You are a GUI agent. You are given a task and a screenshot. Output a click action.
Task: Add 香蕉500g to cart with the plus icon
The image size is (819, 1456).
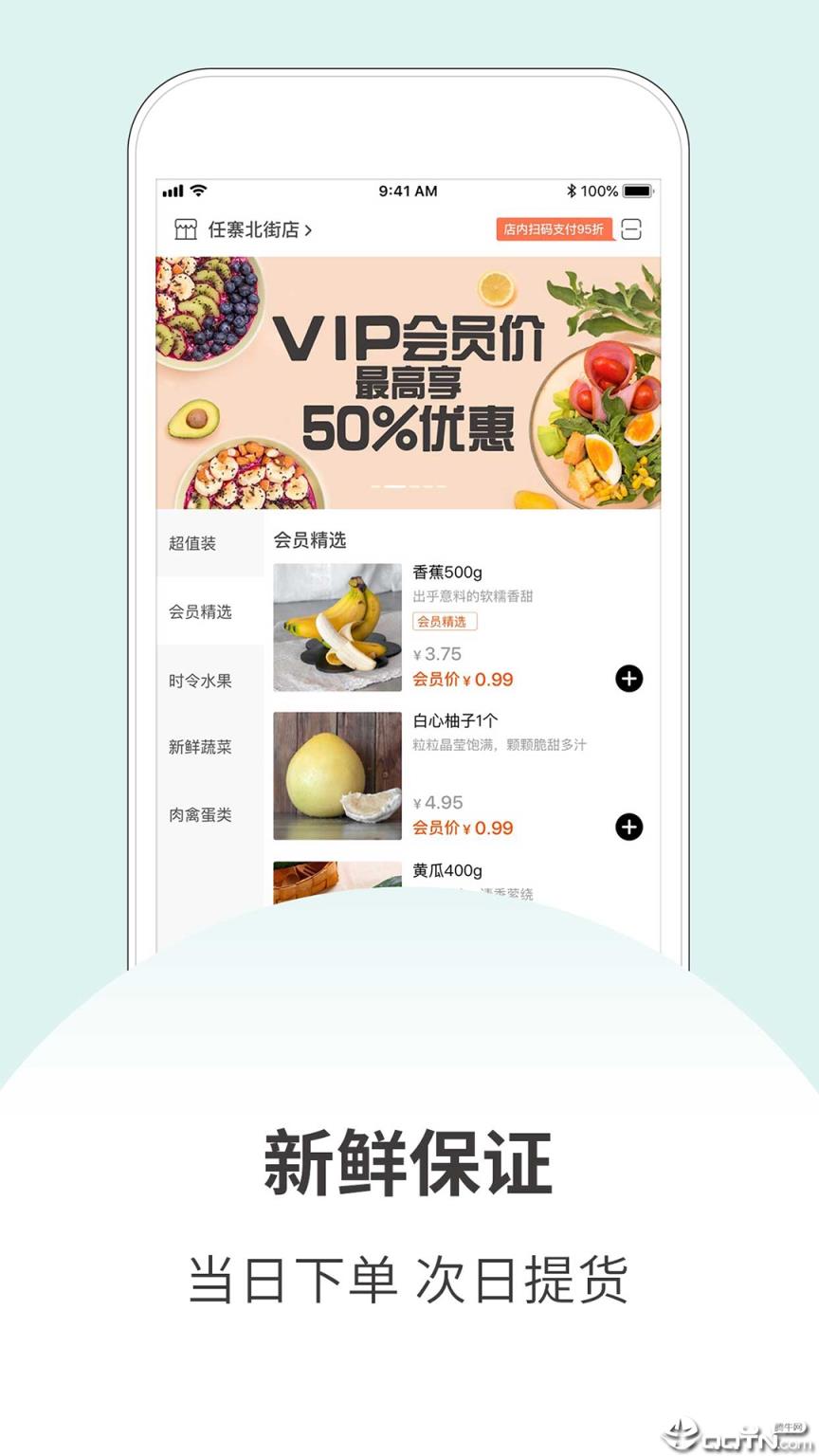click(x=628, y=680)
